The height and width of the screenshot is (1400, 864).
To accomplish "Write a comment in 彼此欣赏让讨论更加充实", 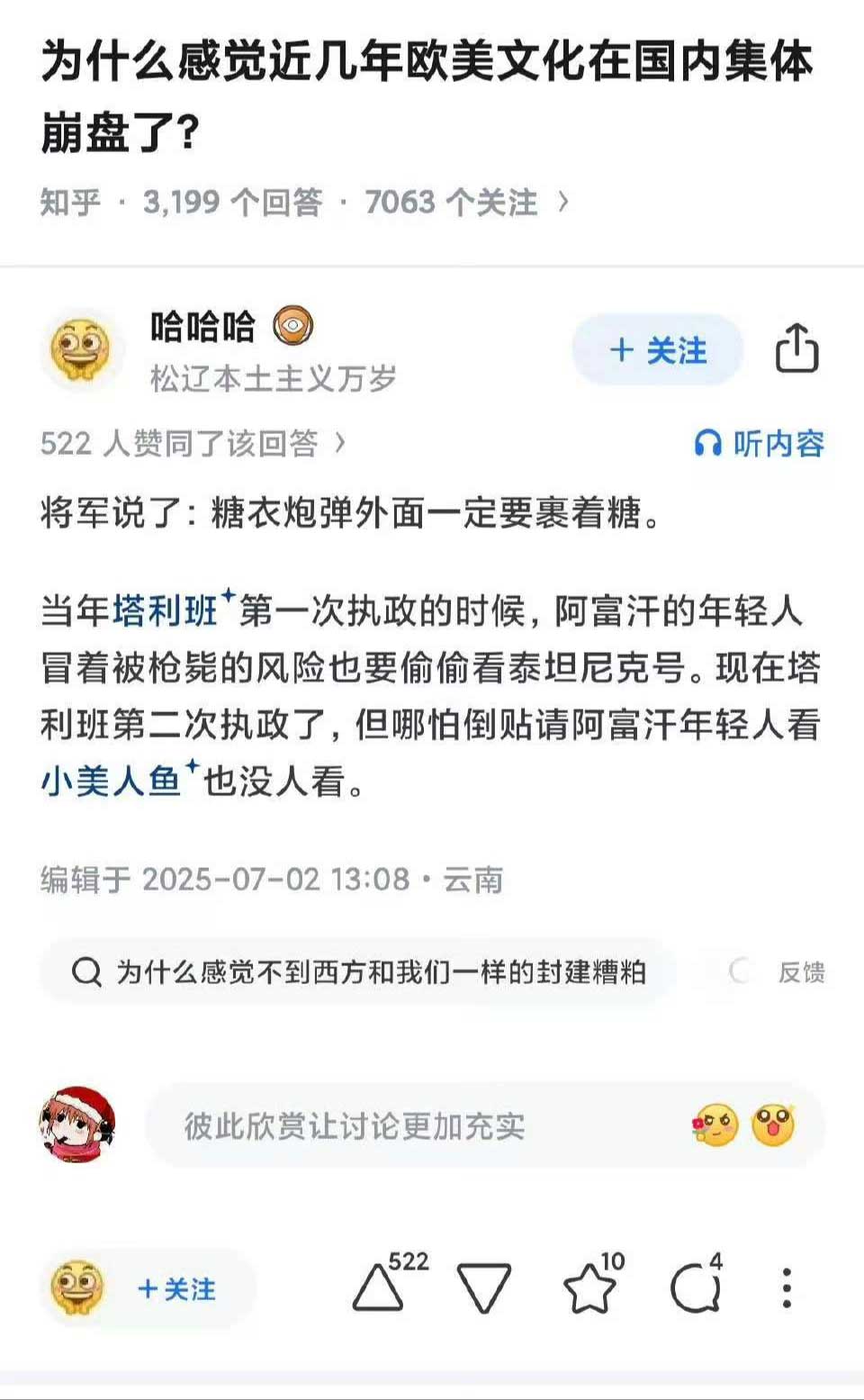I will (x=405, y=1126).
